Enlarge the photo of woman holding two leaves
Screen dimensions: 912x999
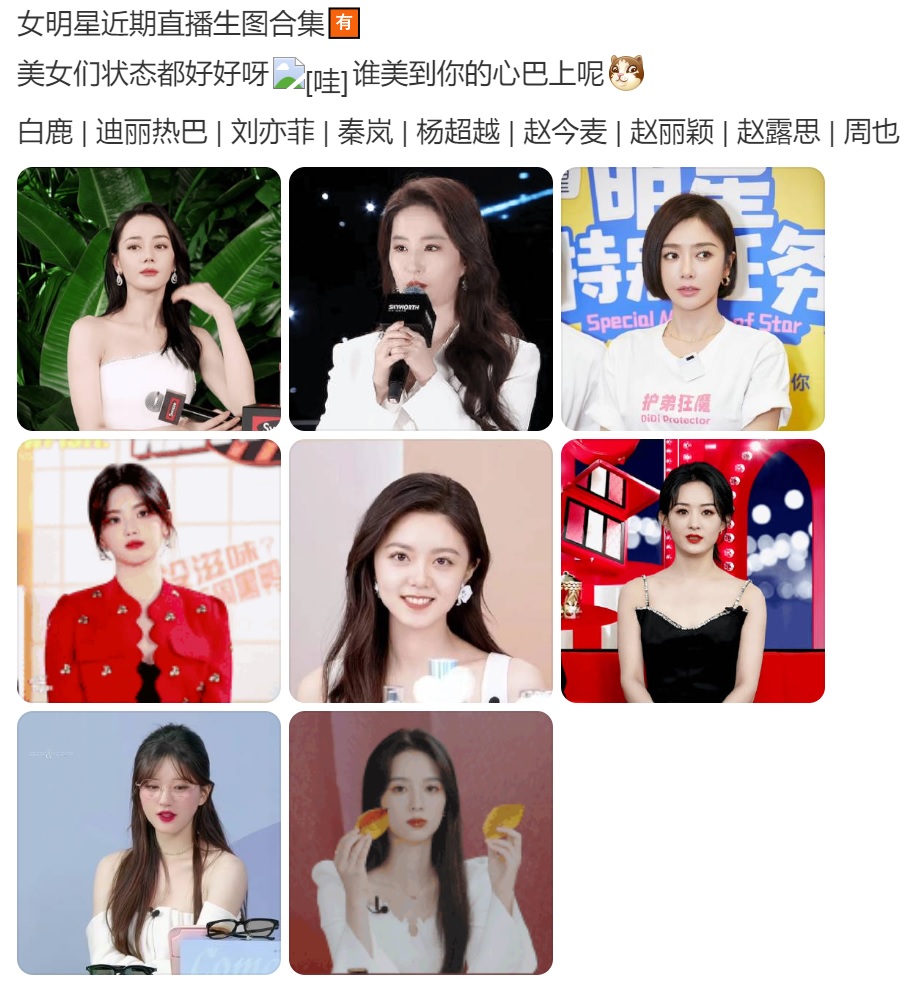click(x=421, y=843)
